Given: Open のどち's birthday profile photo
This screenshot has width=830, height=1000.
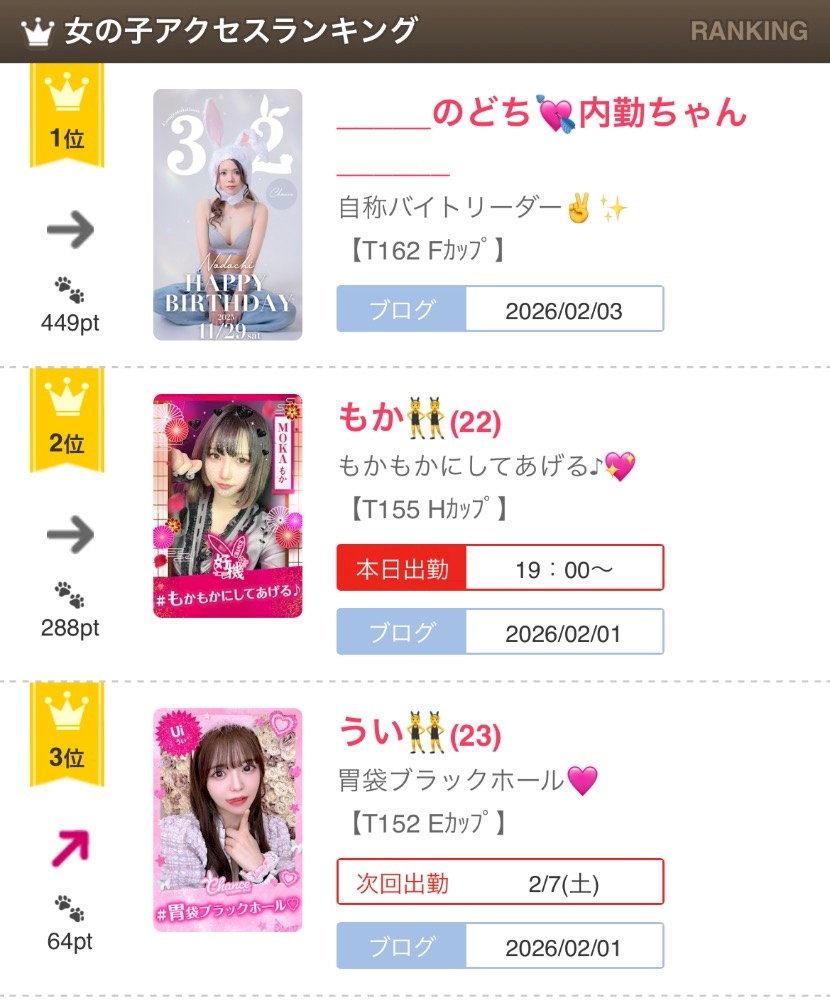Looking at the screenshot, I should tap(227, 215).
